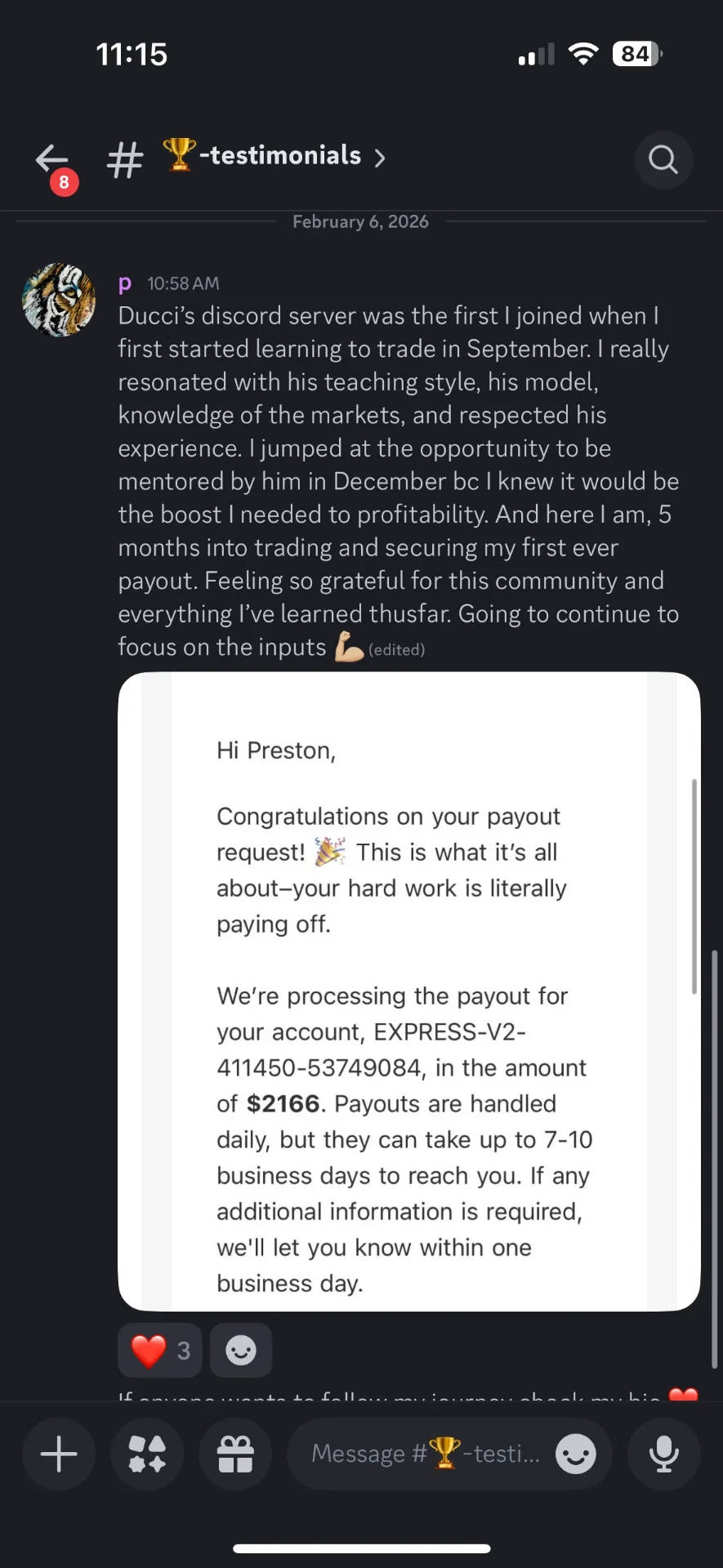723x1568 pixels.
Task: Expand channel details via the chevron next to testimonials
Action: click(380, 158)
